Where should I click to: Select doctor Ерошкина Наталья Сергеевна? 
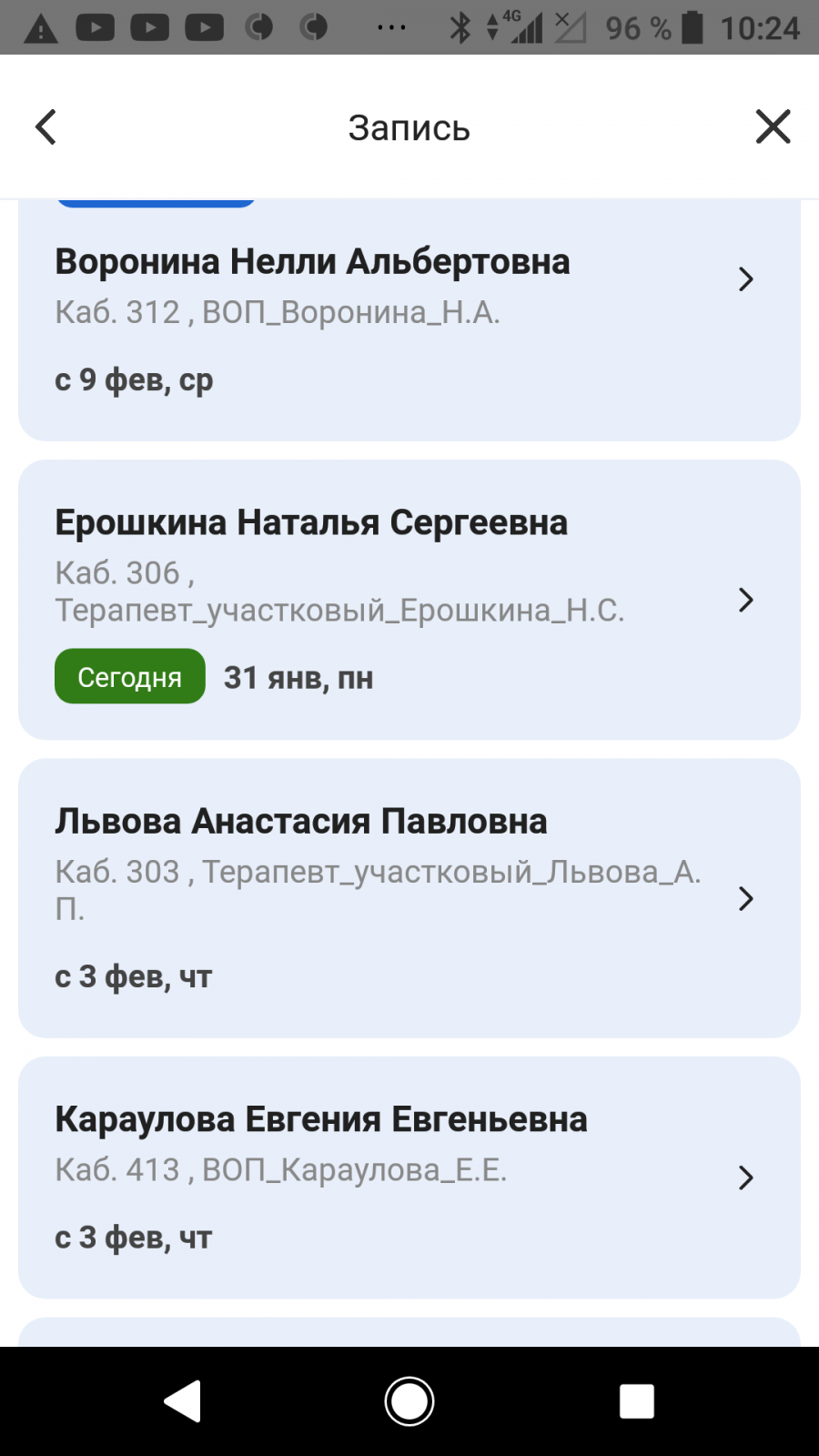[409, 600]
